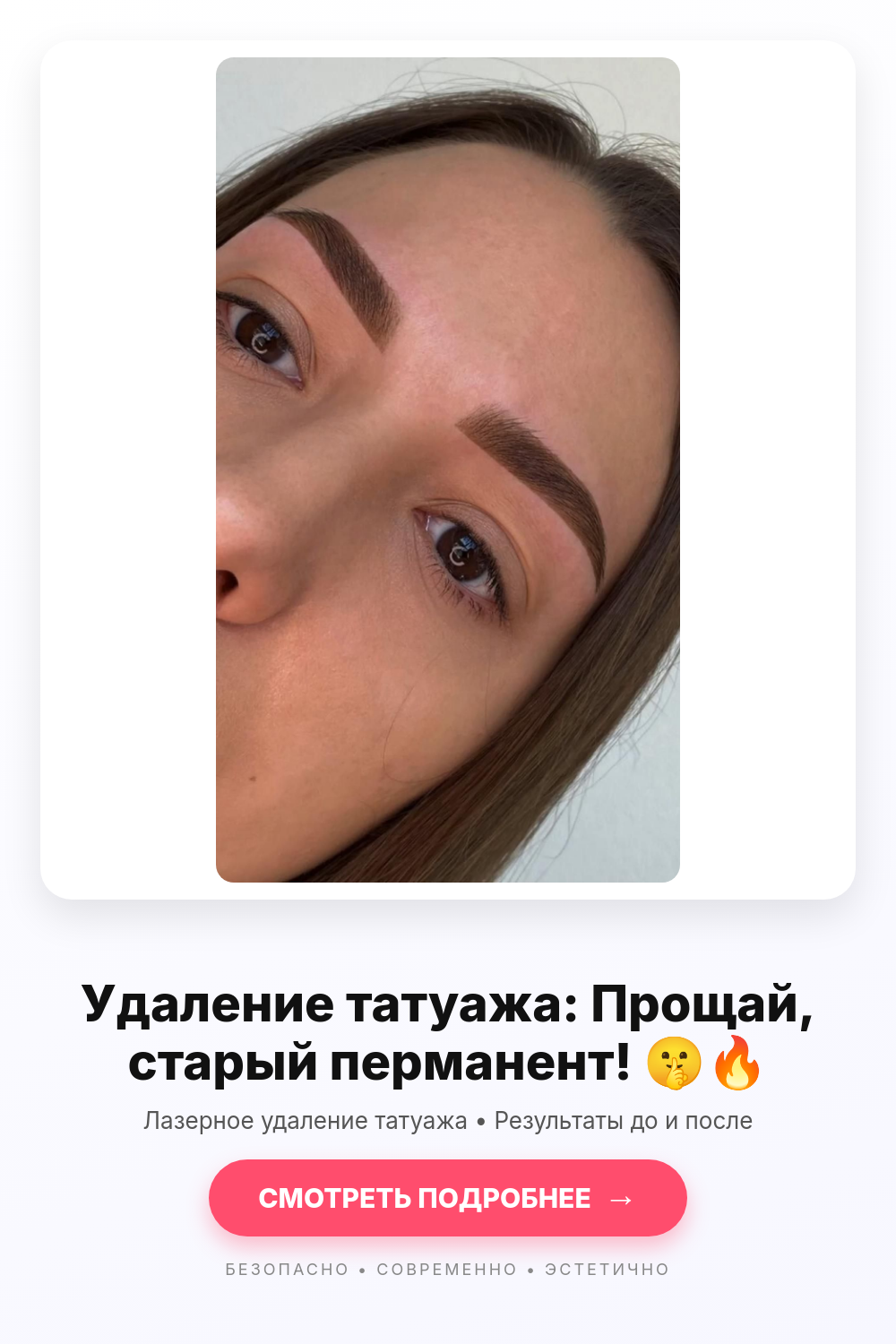Screen dimensions: 896x1344
Task: Tap the Смотреть подробнее button
Action: (448, 1198)
